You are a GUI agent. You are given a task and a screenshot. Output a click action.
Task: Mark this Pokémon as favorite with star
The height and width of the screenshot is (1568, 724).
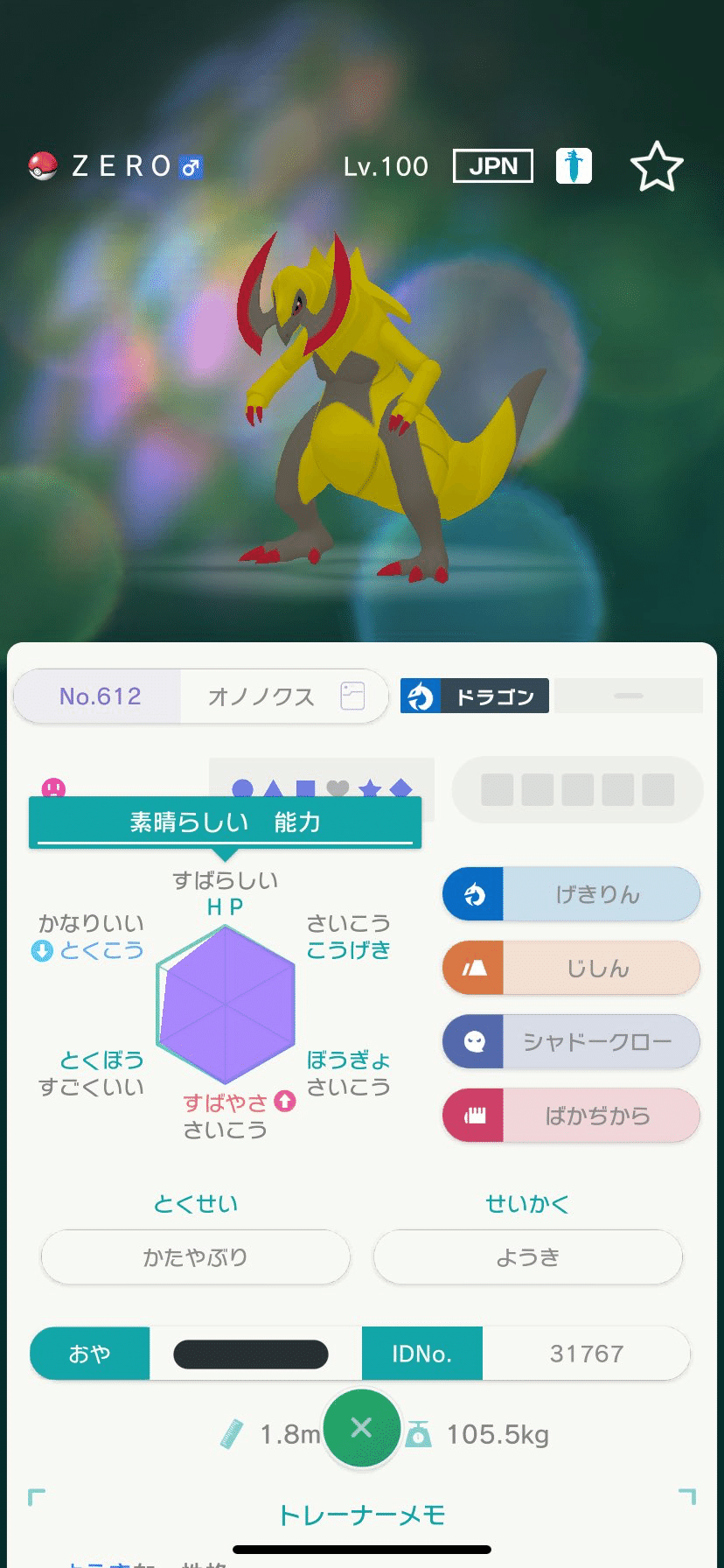(657, 166)
